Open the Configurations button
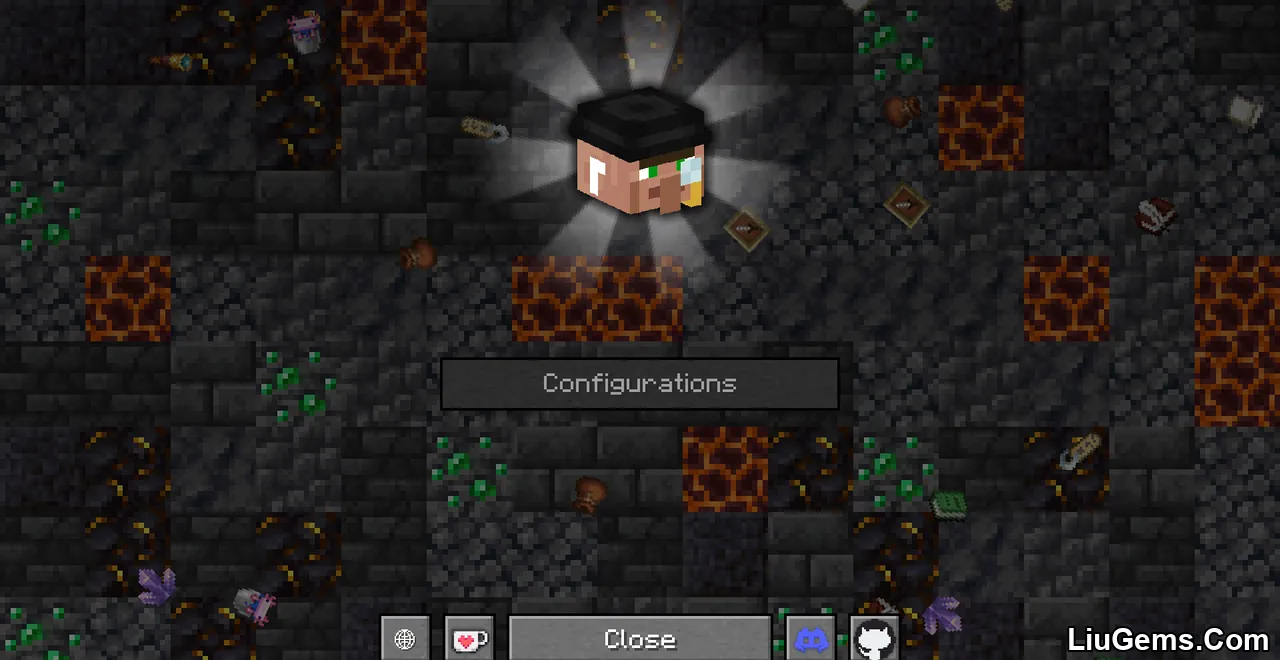The width and height of the screenshot is (1280, 660). (x=639, y=384)
